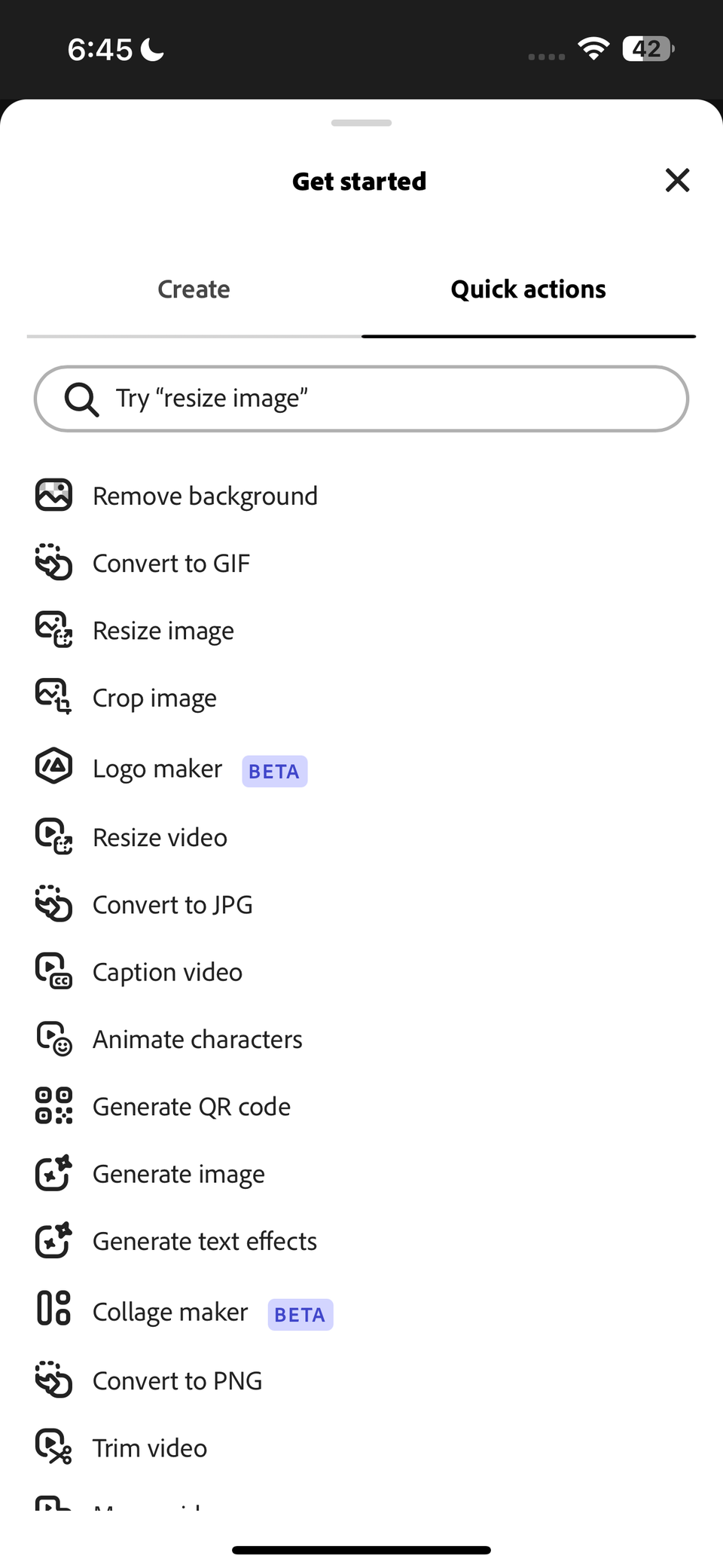The height and width of the screenshot is (1568, 723).
Task: Select the Trim video icon
Action: point(53,1447)
